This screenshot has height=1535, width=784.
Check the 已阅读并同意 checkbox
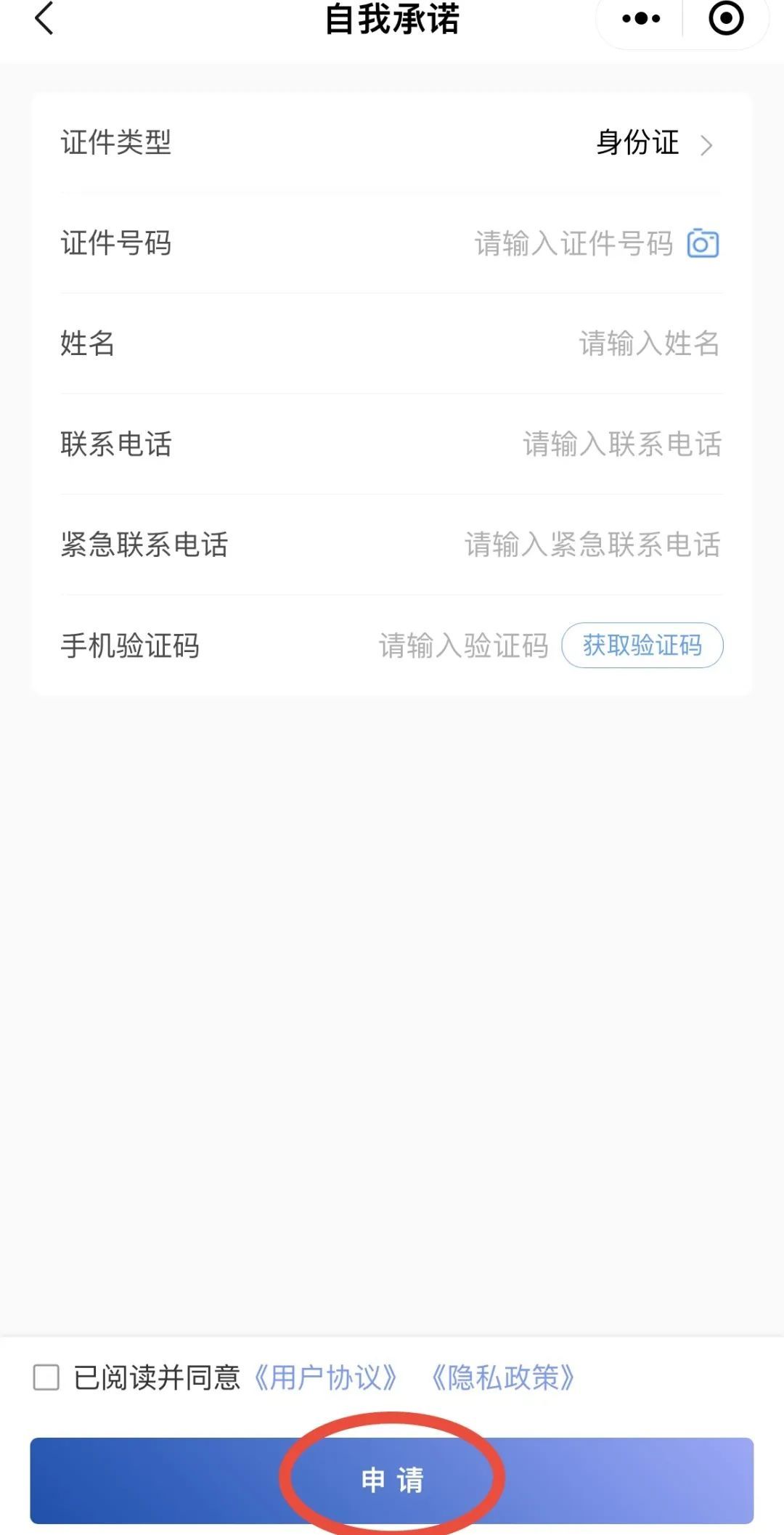[x=46, y=1377]
